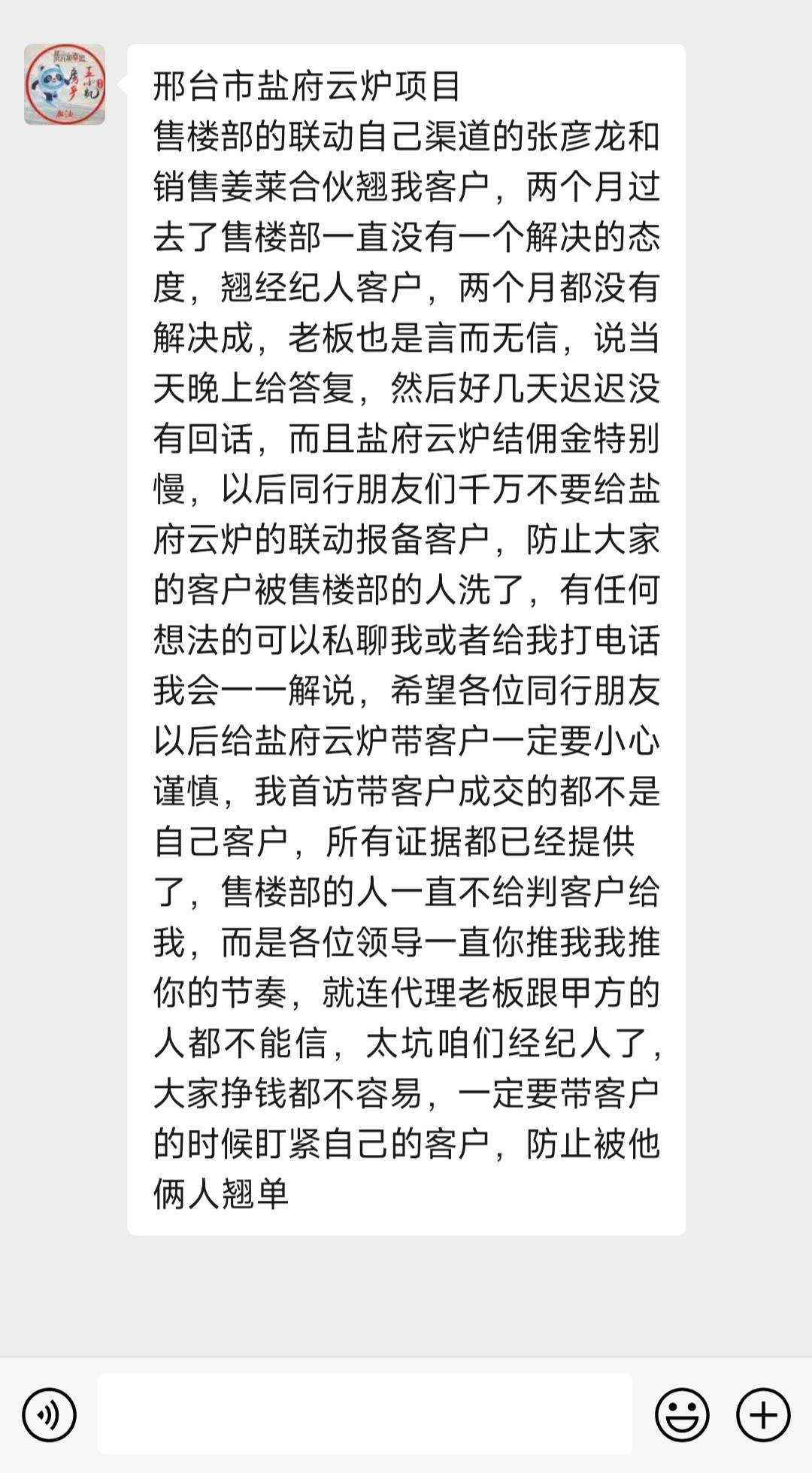Screen dimensions: 812x1473
Task: Focus the message text field
Action: point(365,1414)
